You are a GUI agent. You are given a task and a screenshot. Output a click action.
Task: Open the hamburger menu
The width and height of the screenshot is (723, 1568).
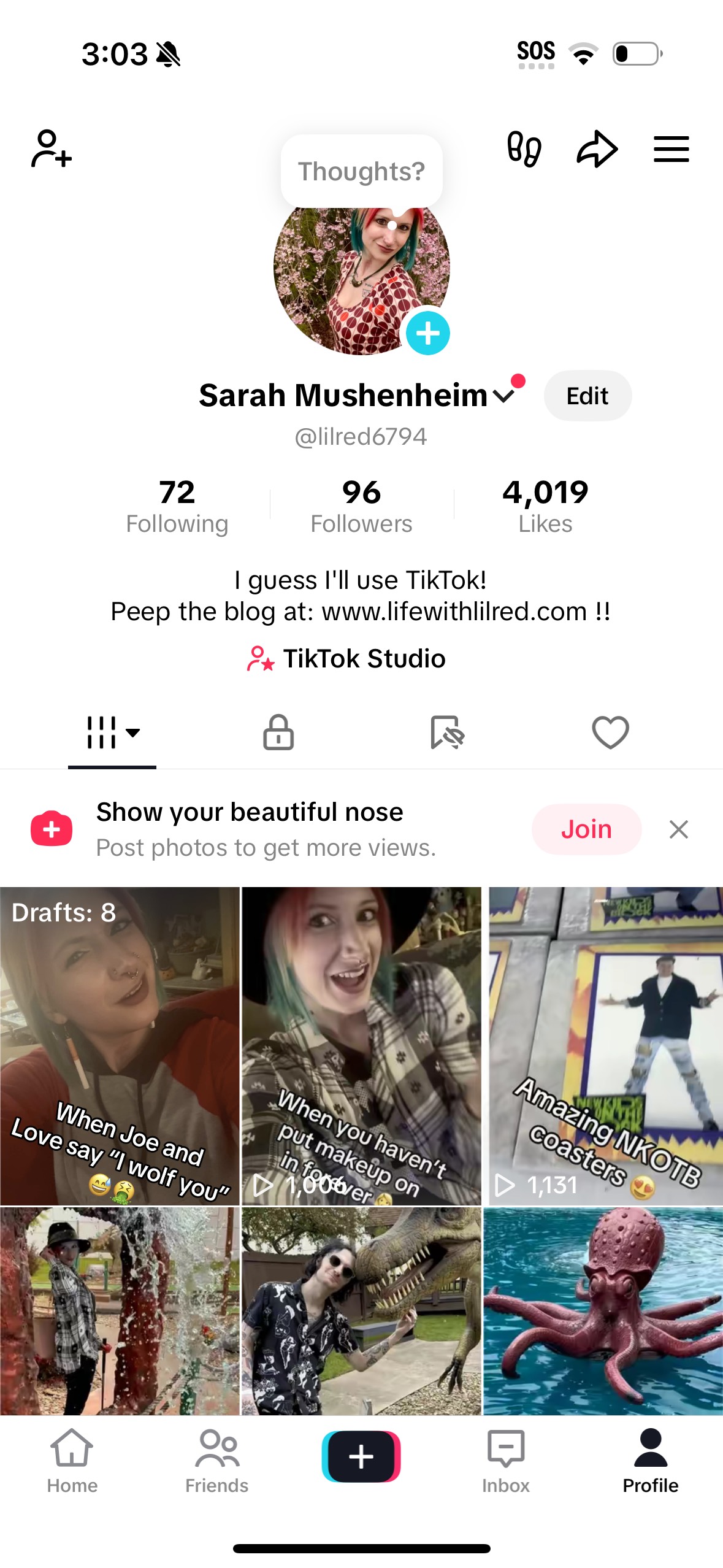click(671, 149)
